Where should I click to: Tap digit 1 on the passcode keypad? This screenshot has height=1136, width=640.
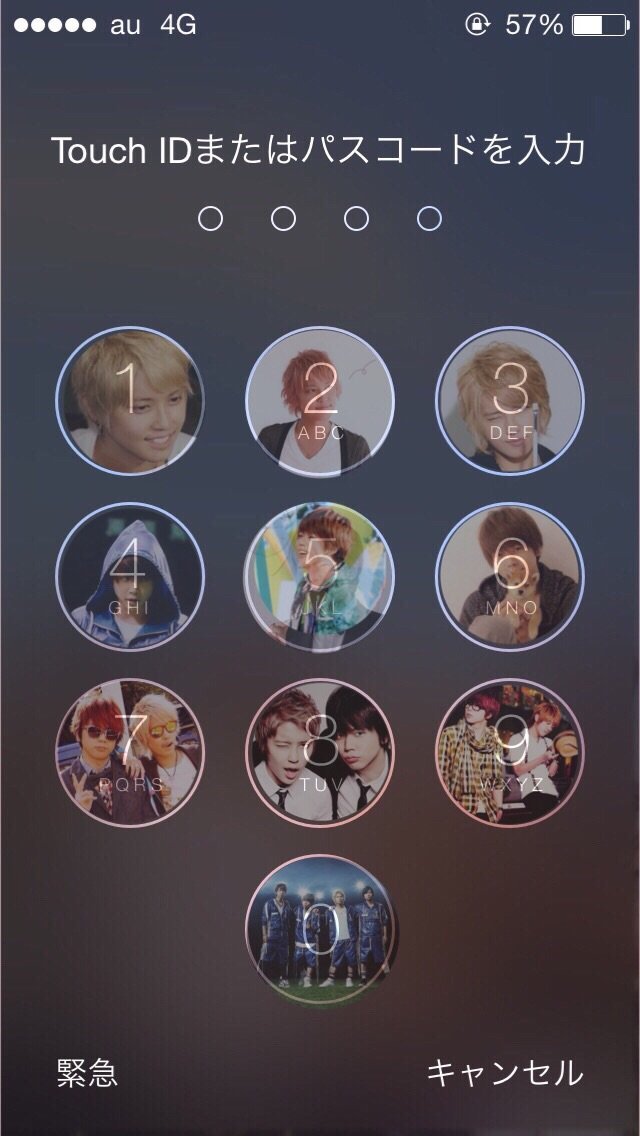(x=129, y=401)
